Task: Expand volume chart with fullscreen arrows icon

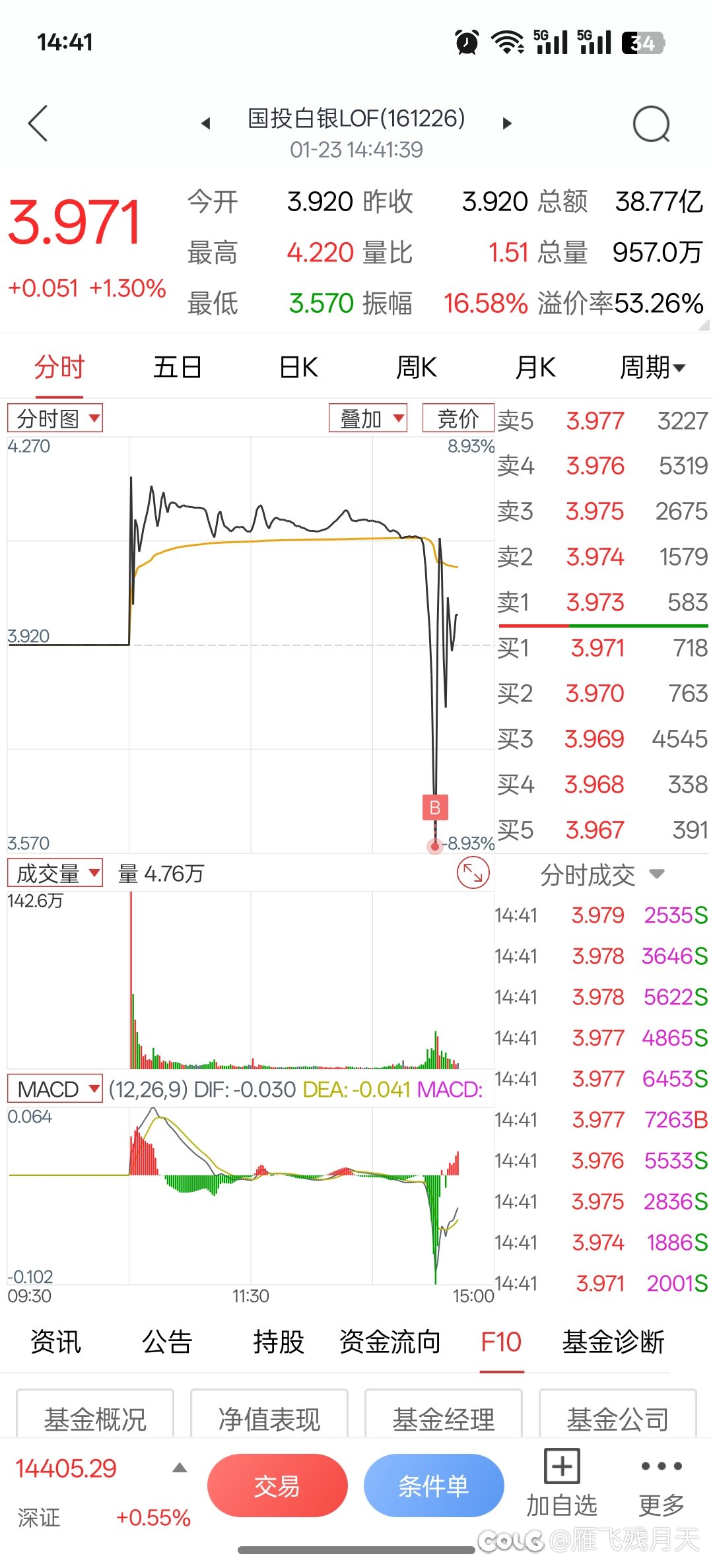Action: [473, 872]
